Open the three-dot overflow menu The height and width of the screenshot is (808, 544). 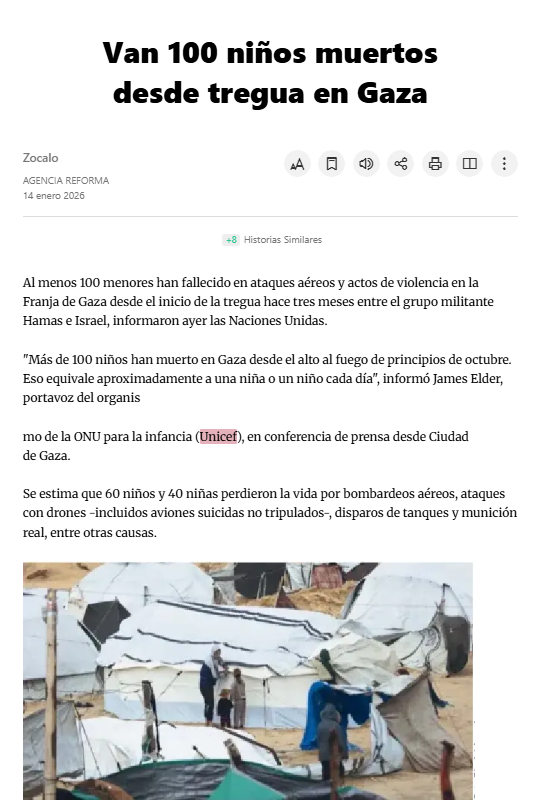[x=504, y=164]
